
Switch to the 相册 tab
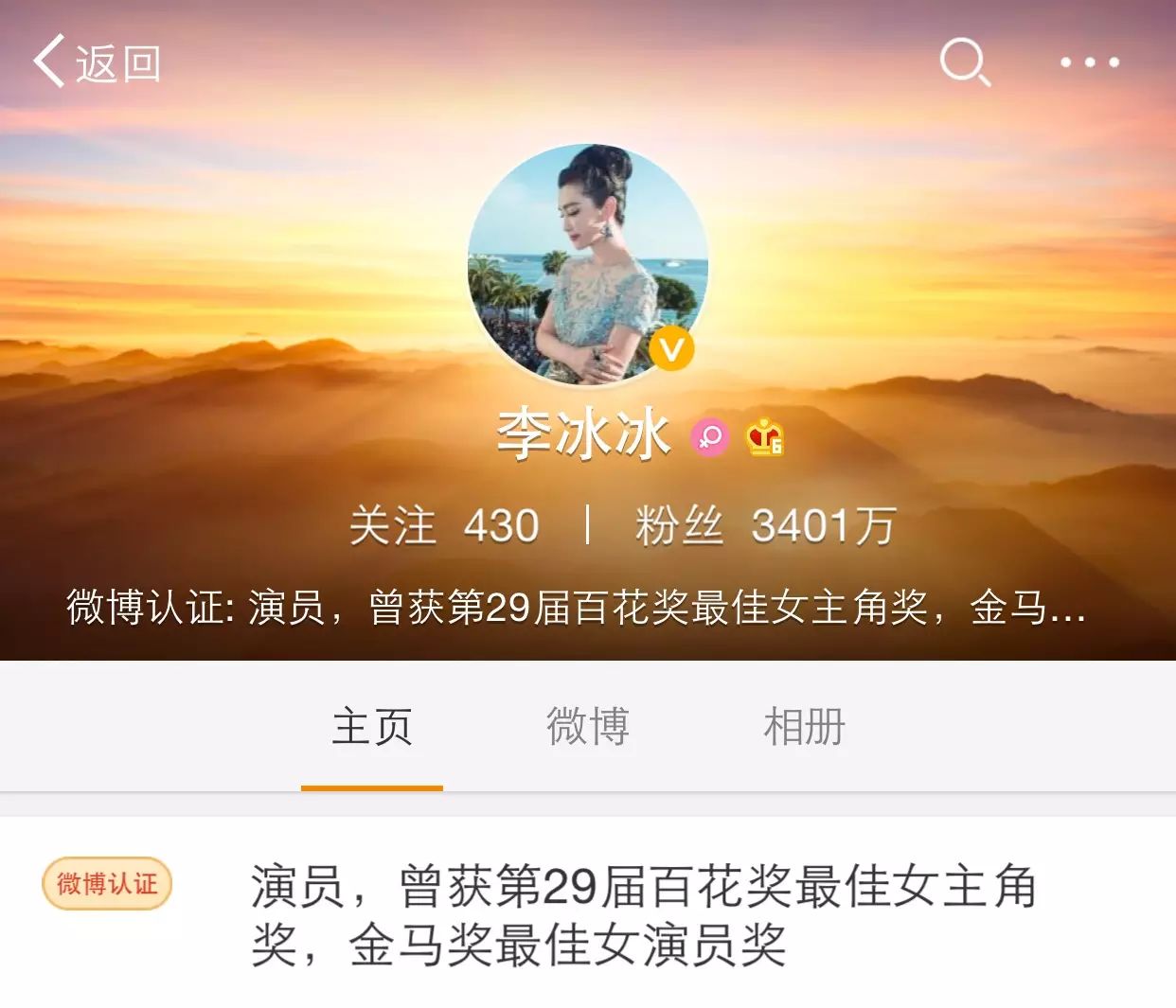tap(804, 727)
